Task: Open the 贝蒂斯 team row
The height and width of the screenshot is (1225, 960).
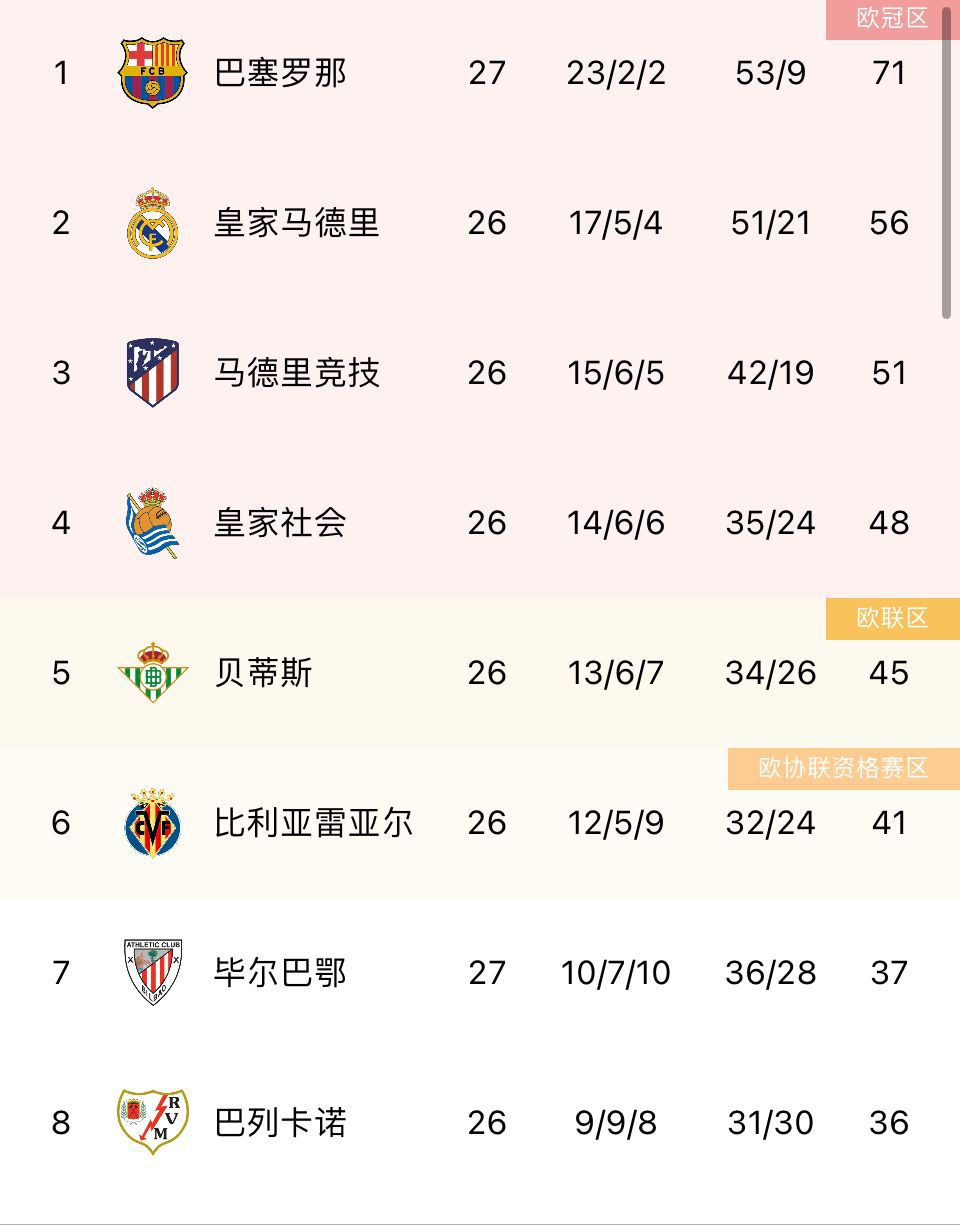Action: click(264, 673)
